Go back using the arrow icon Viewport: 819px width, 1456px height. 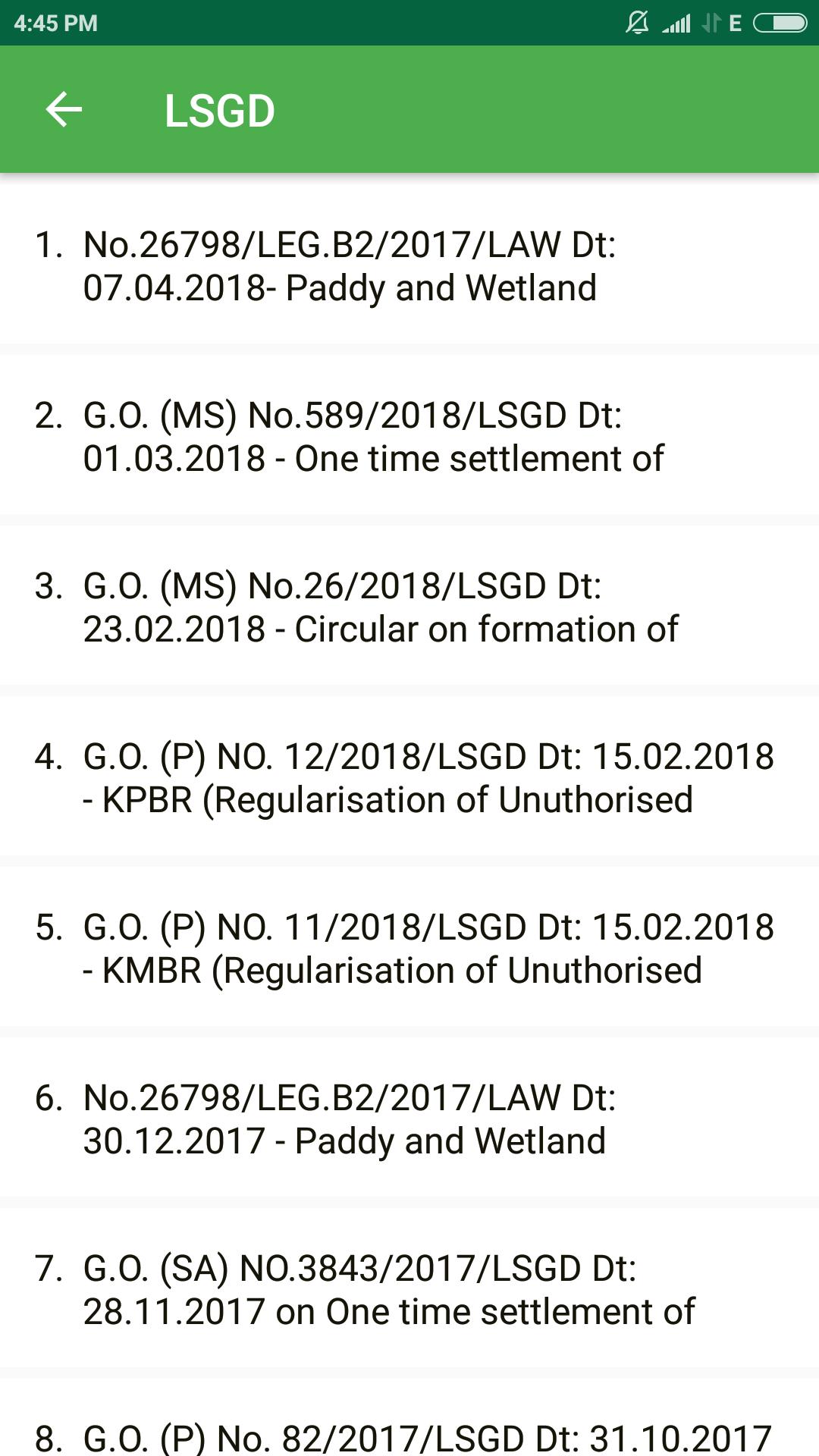(64, 110)
